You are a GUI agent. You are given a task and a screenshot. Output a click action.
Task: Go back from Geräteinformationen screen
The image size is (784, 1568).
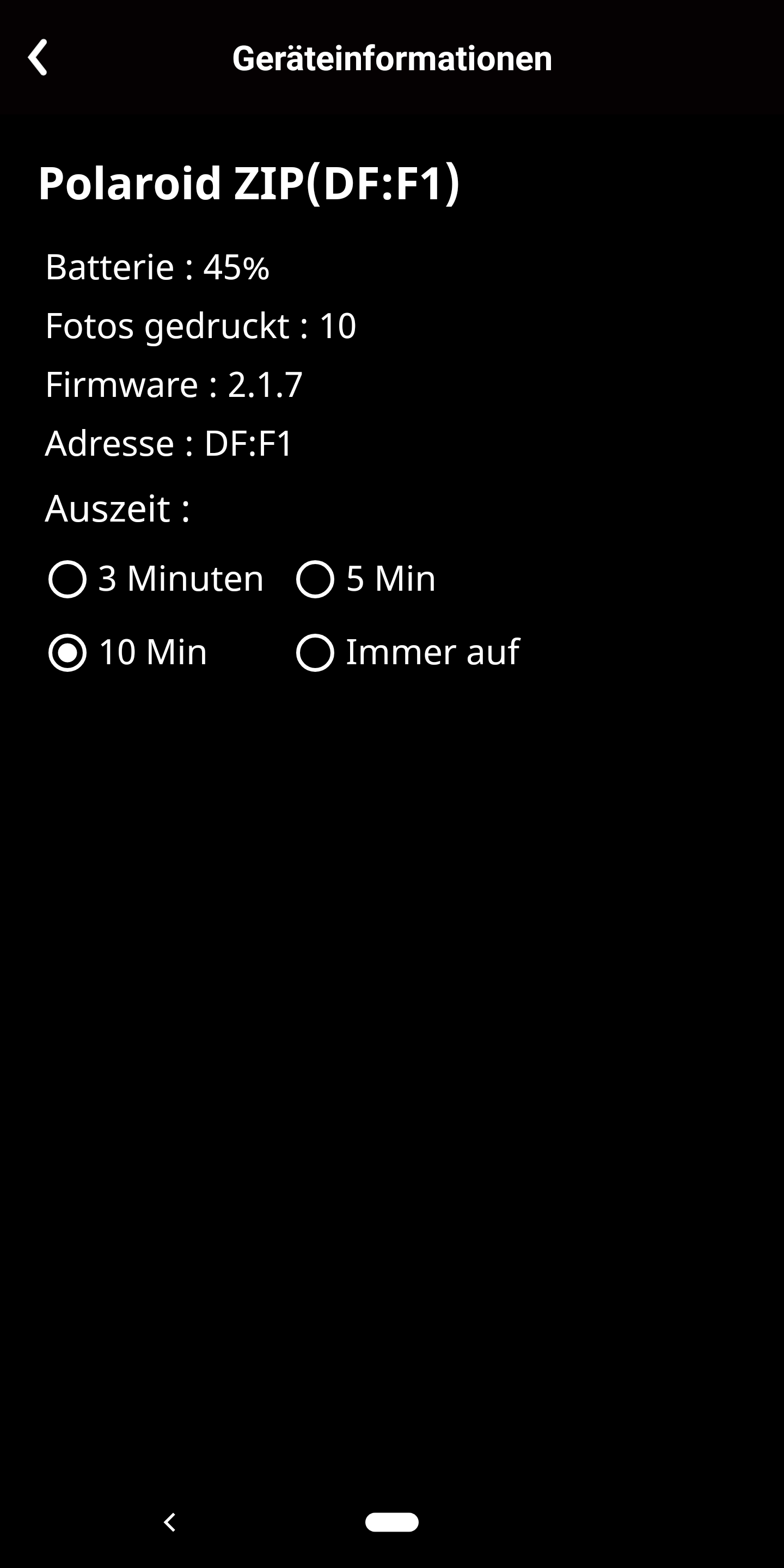38,58
